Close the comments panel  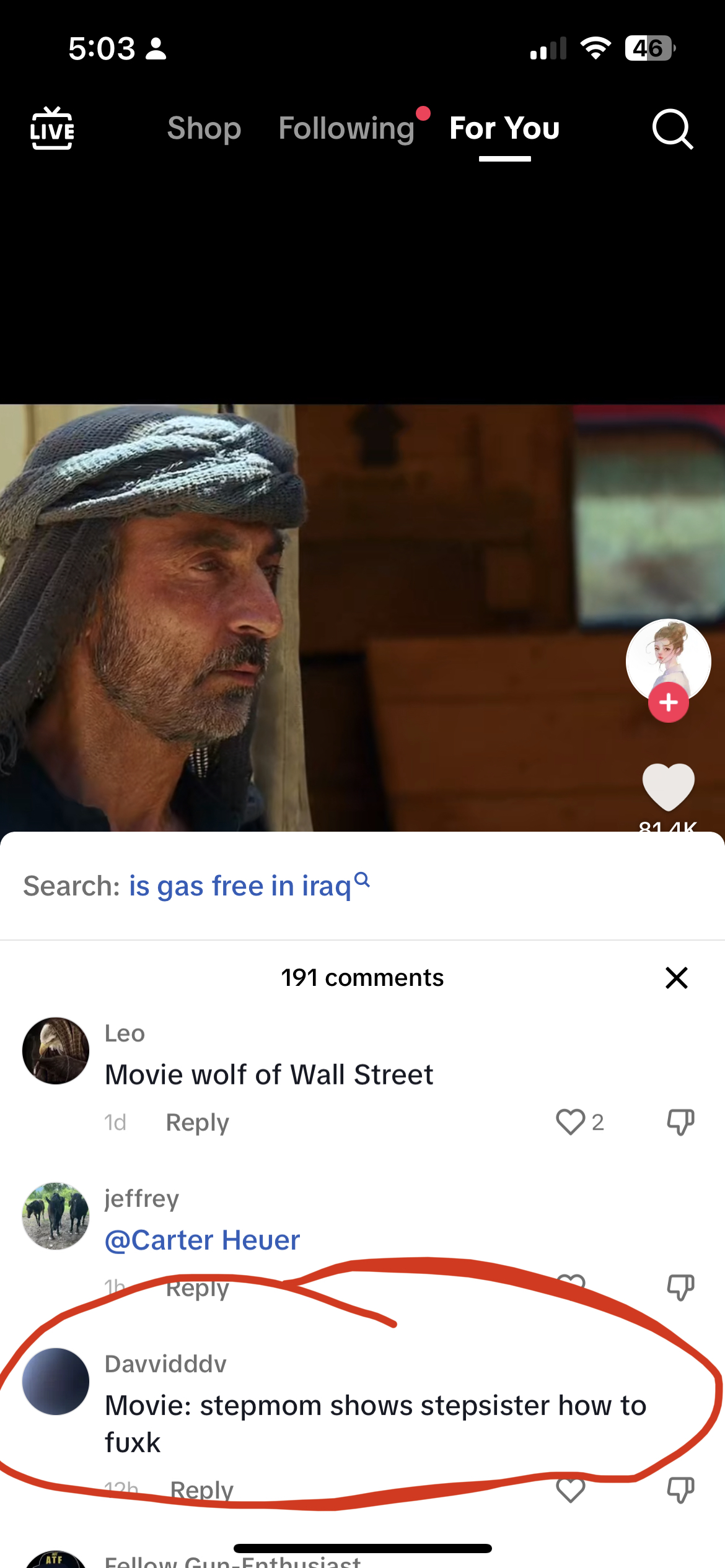677,978
